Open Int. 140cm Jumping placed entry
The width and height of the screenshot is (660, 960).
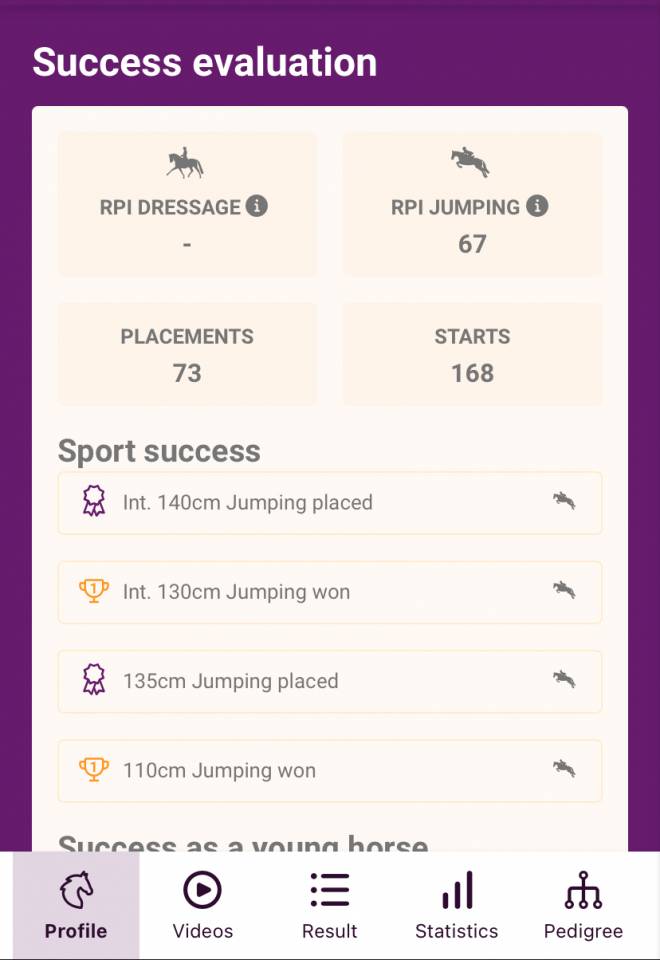click(x=329, y=503)
